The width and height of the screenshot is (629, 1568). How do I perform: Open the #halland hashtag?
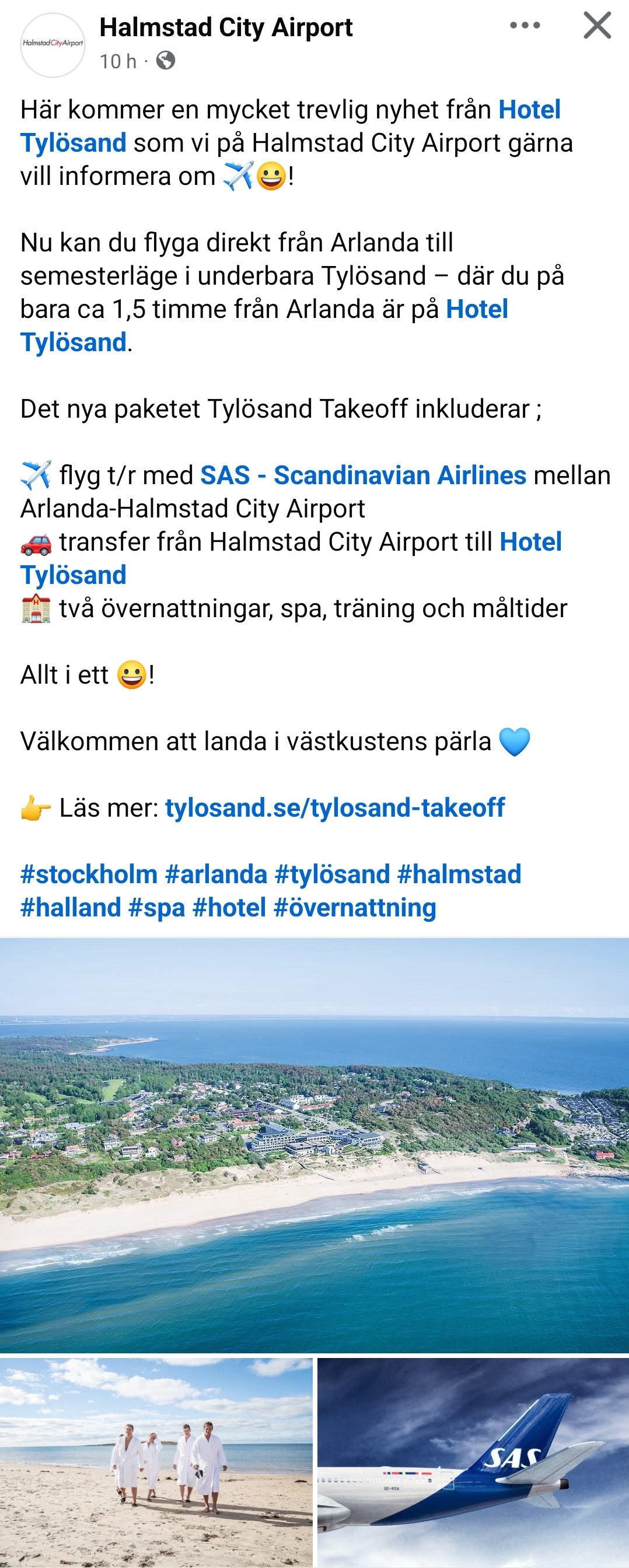click(x=71, y=908)
